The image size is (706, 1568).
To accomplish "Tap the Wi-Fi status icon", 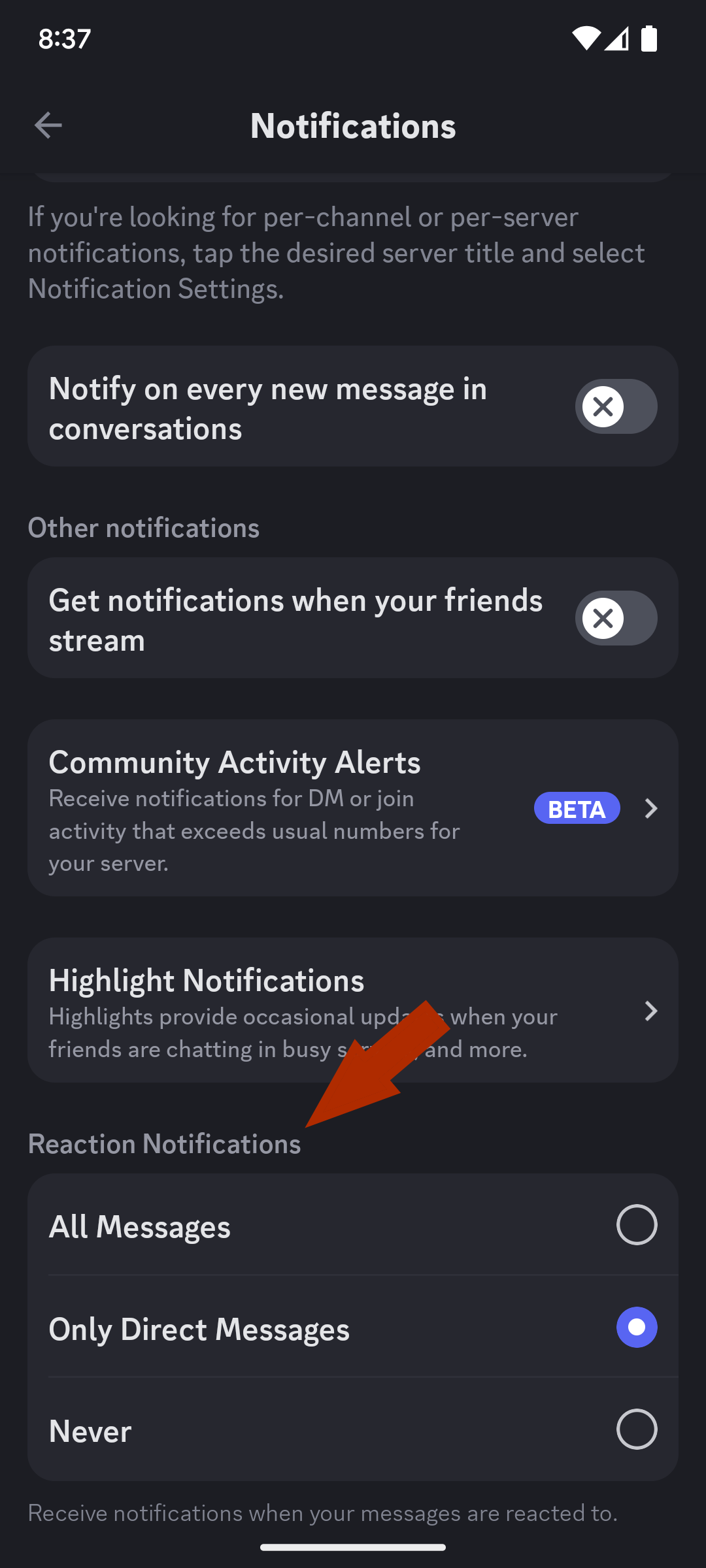I will pyautogui.click(x=586, y=39).
